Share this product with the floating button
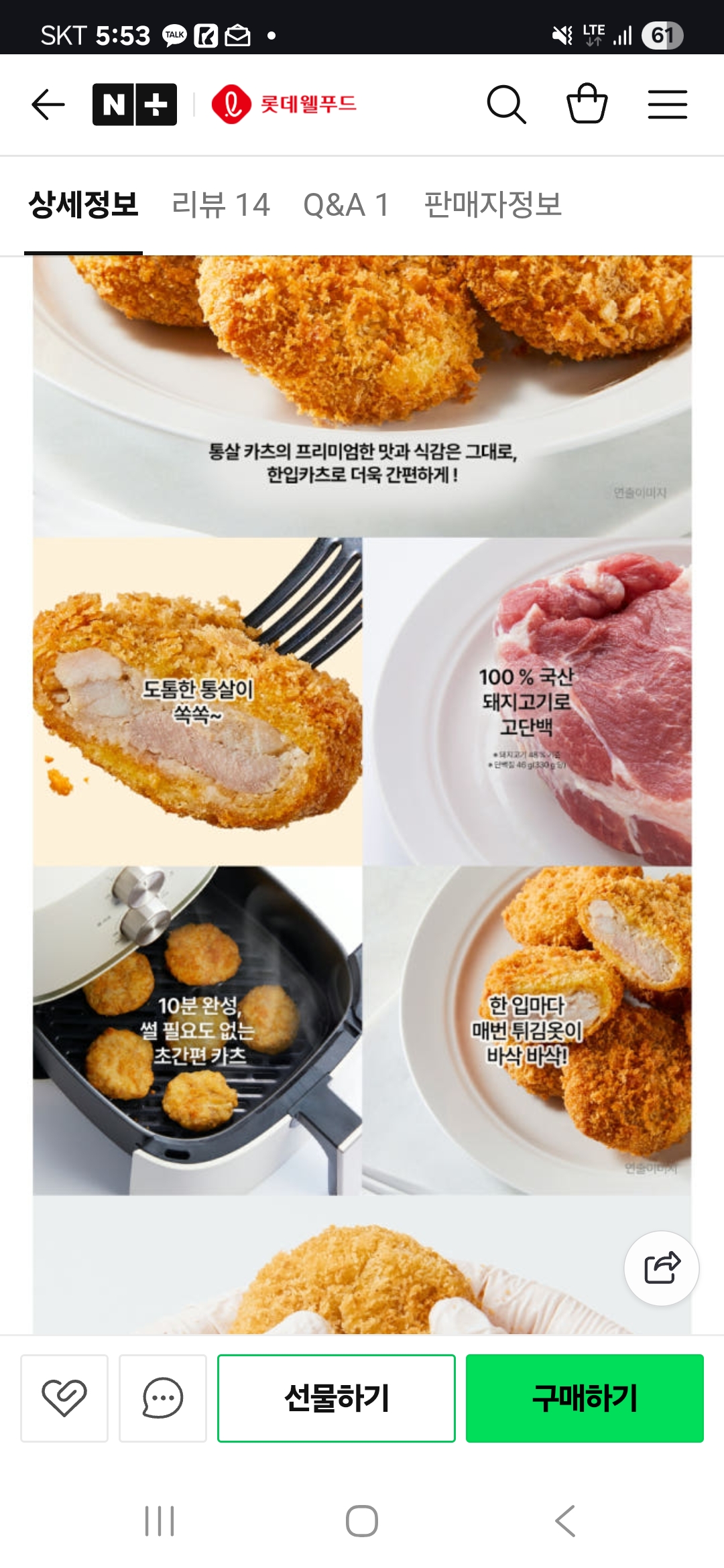Screen dimensions: 724x1568 (x=662, y=1268)
